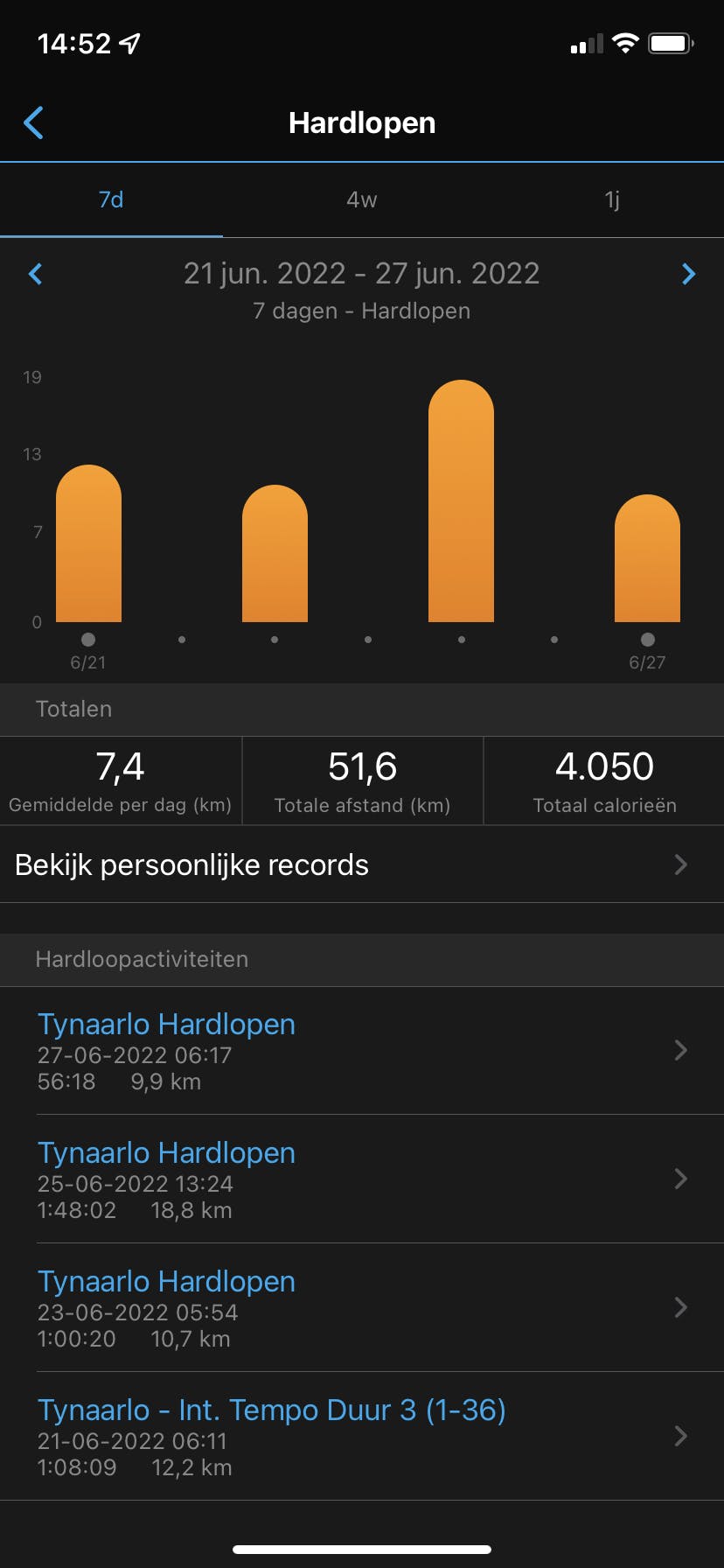This screenshot has height=1568, width=724.
Task: Expand the Totalen section header
Action: [x=73, y=709]
